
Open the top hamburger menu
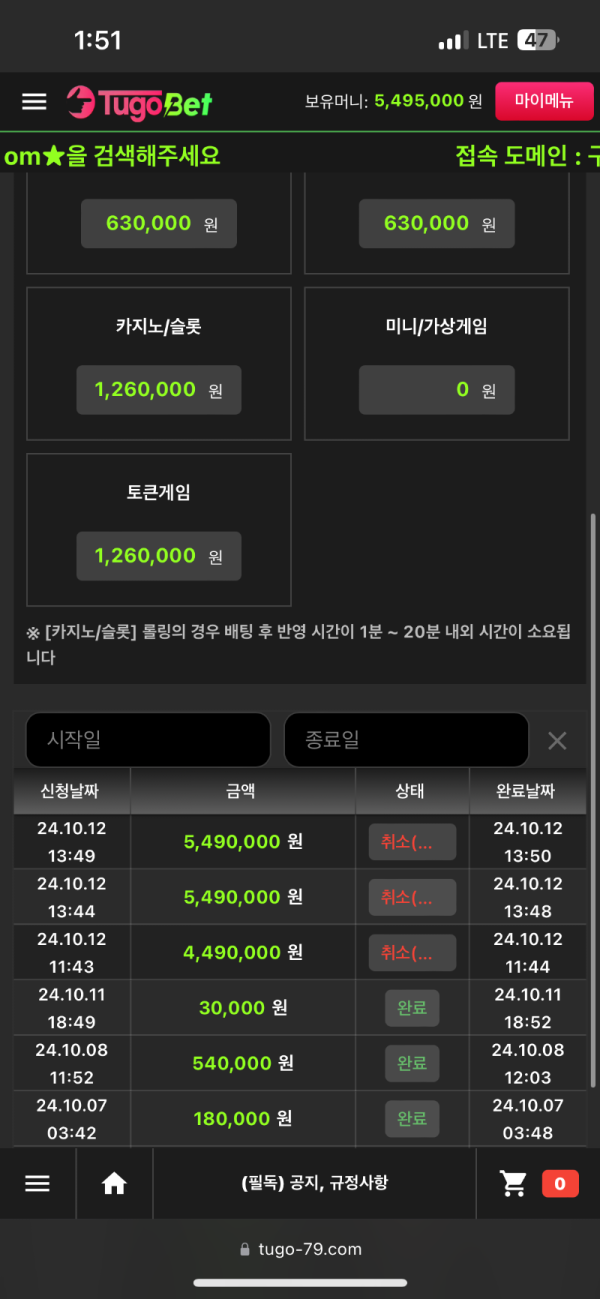tap(34, 101)
